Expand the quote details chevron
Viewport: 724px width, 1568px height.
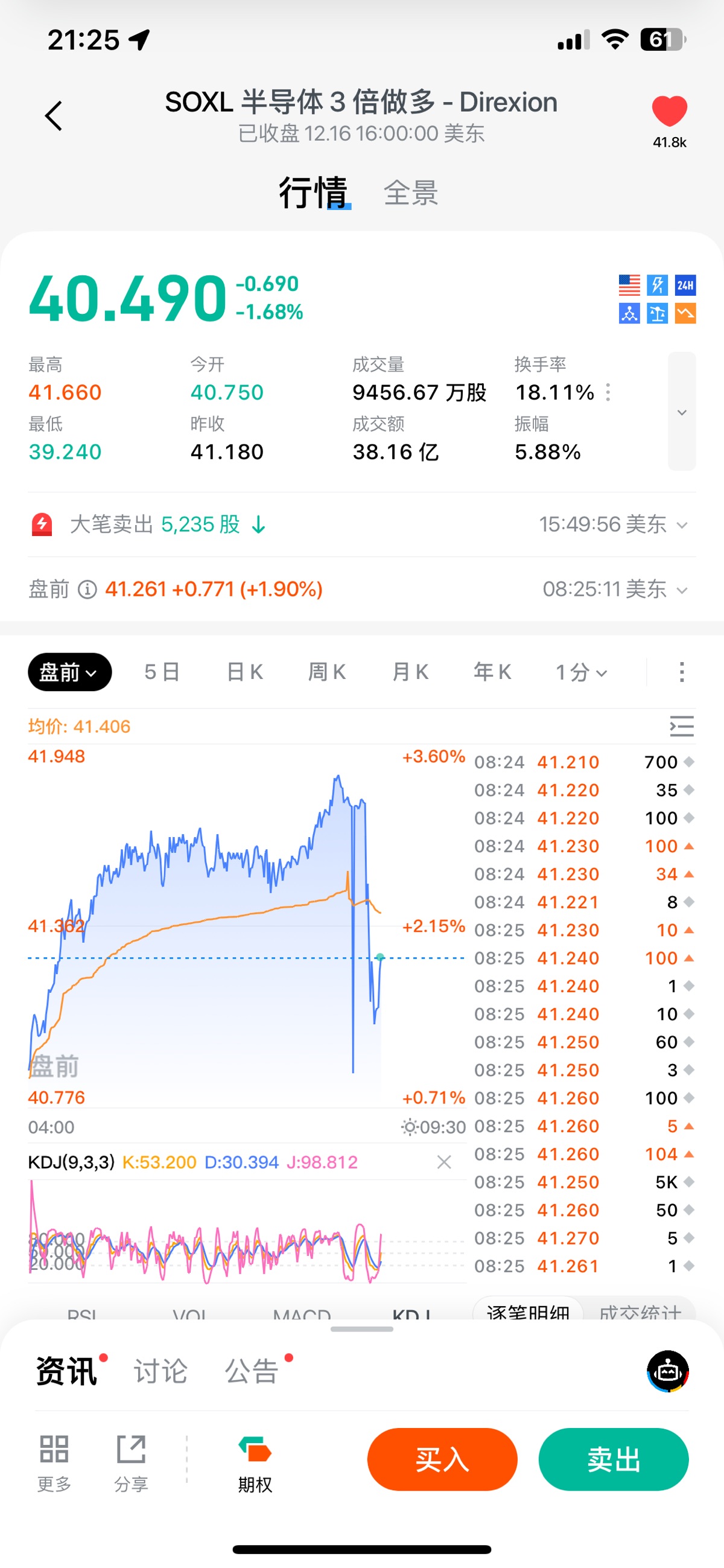[x=681, y=412]
